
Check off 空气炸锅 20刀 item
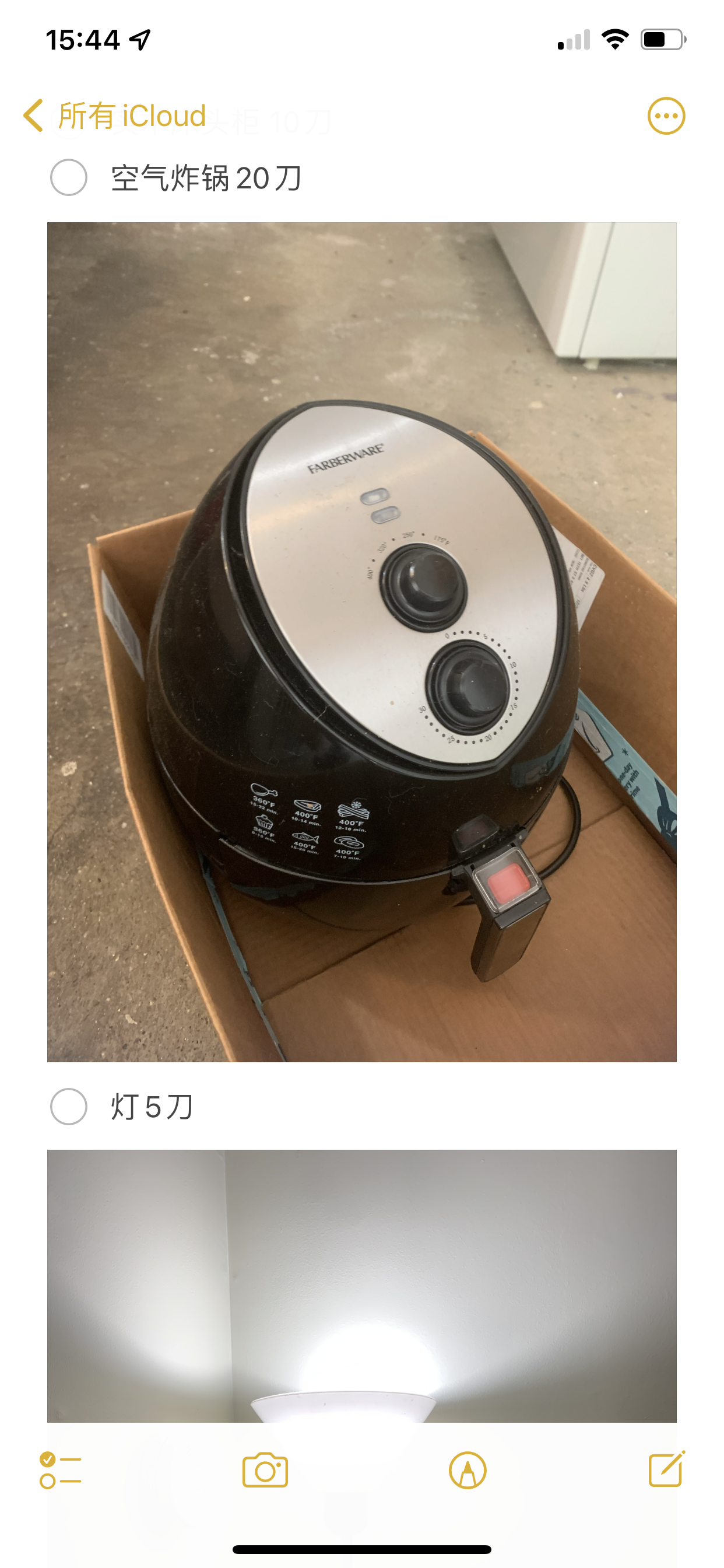(69, 178)
